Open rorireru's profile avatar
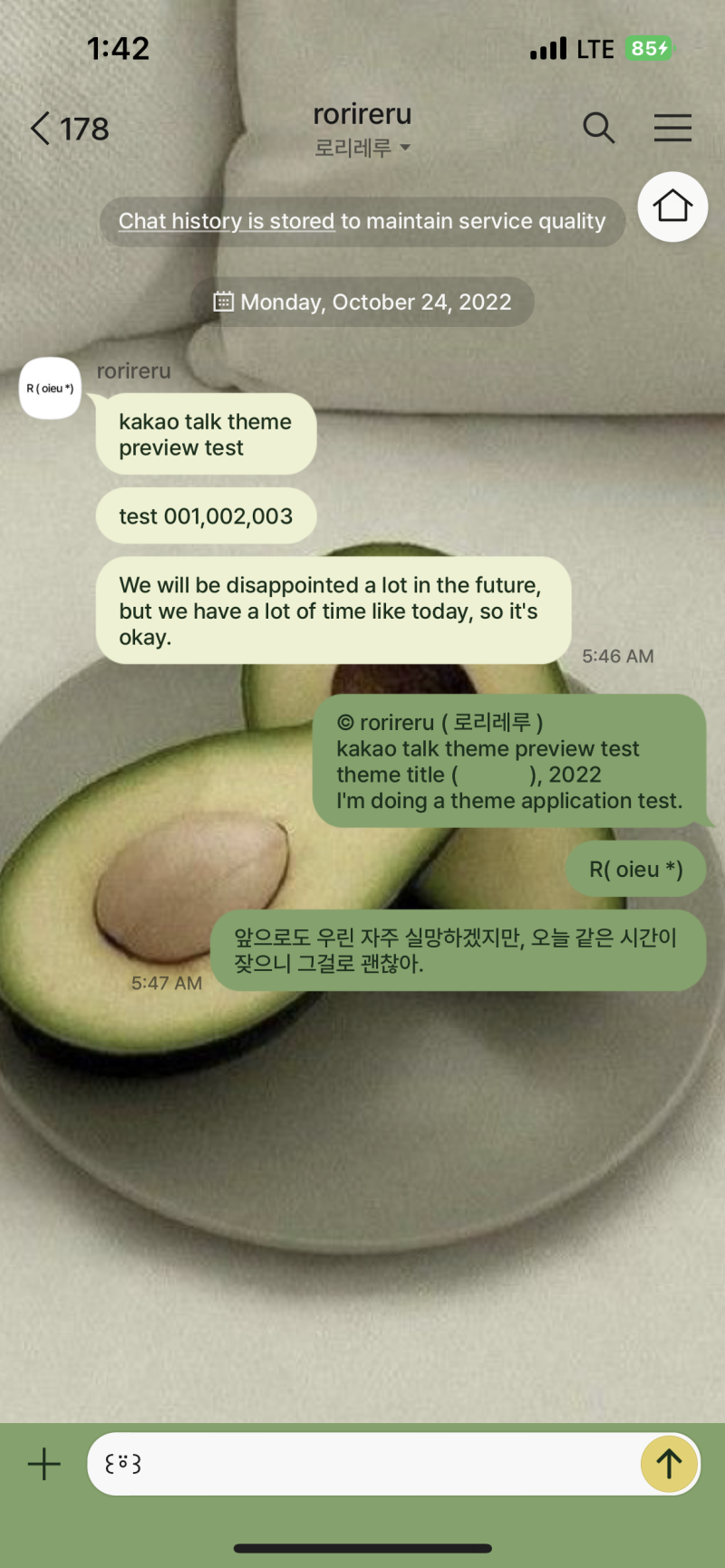Viewport: 725px width, 1568px height. pyautogui.click(x=50, y=389)
